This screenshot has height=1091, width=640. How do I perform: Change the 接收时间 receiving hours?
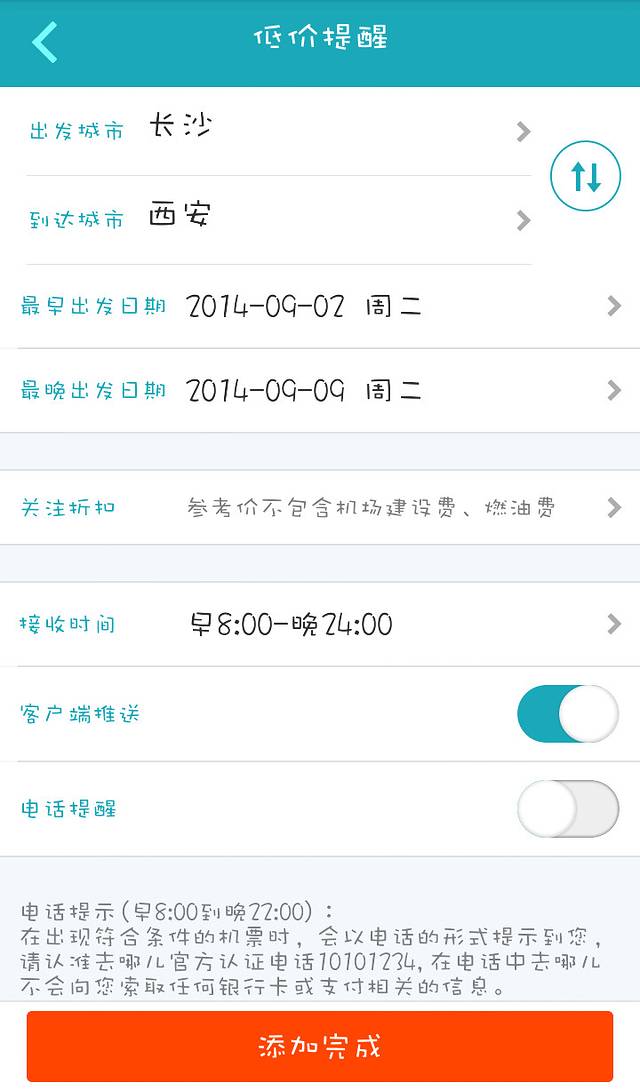[320, 625]
